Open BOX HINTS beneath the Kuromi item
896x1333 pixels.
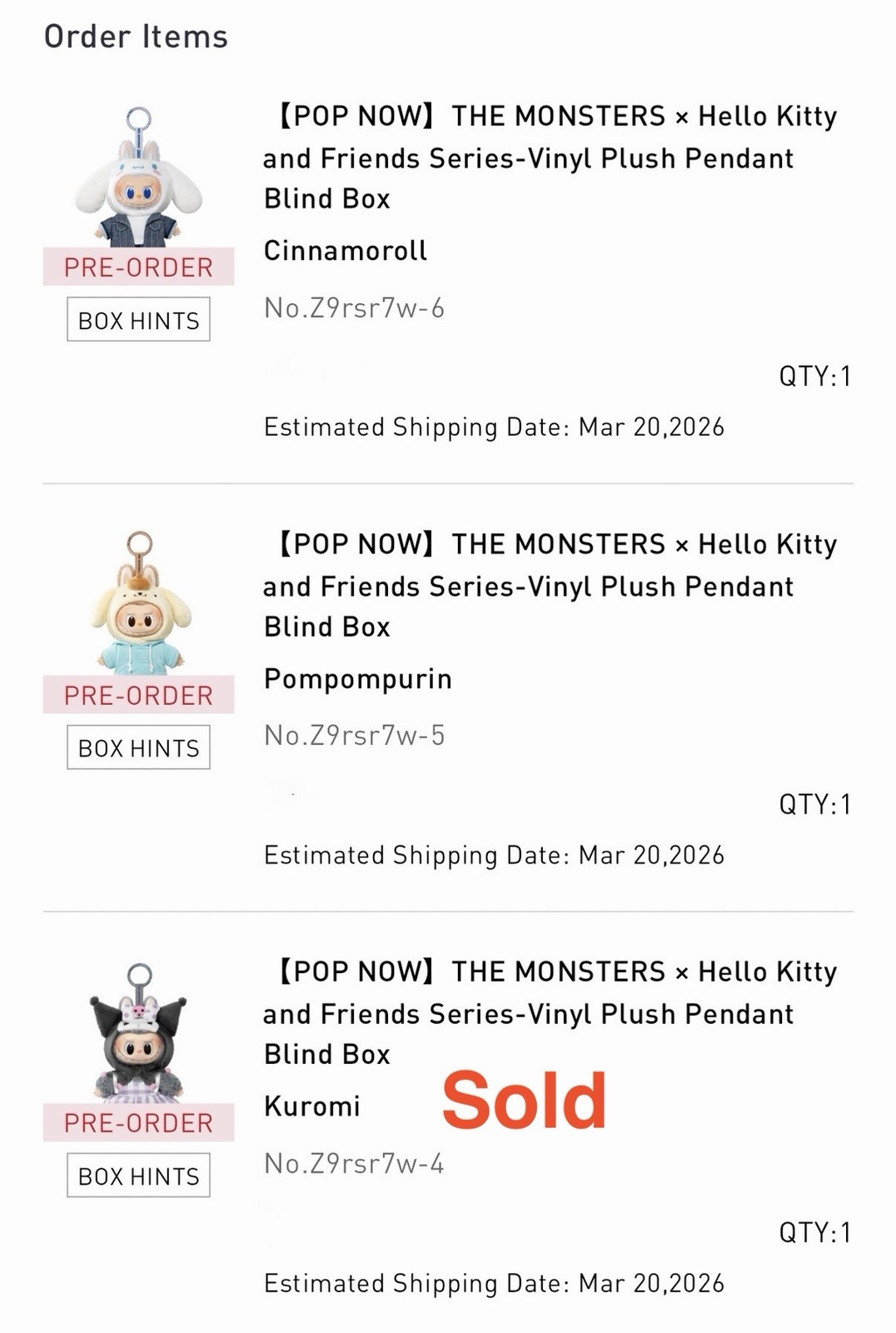coord(137,1176)
